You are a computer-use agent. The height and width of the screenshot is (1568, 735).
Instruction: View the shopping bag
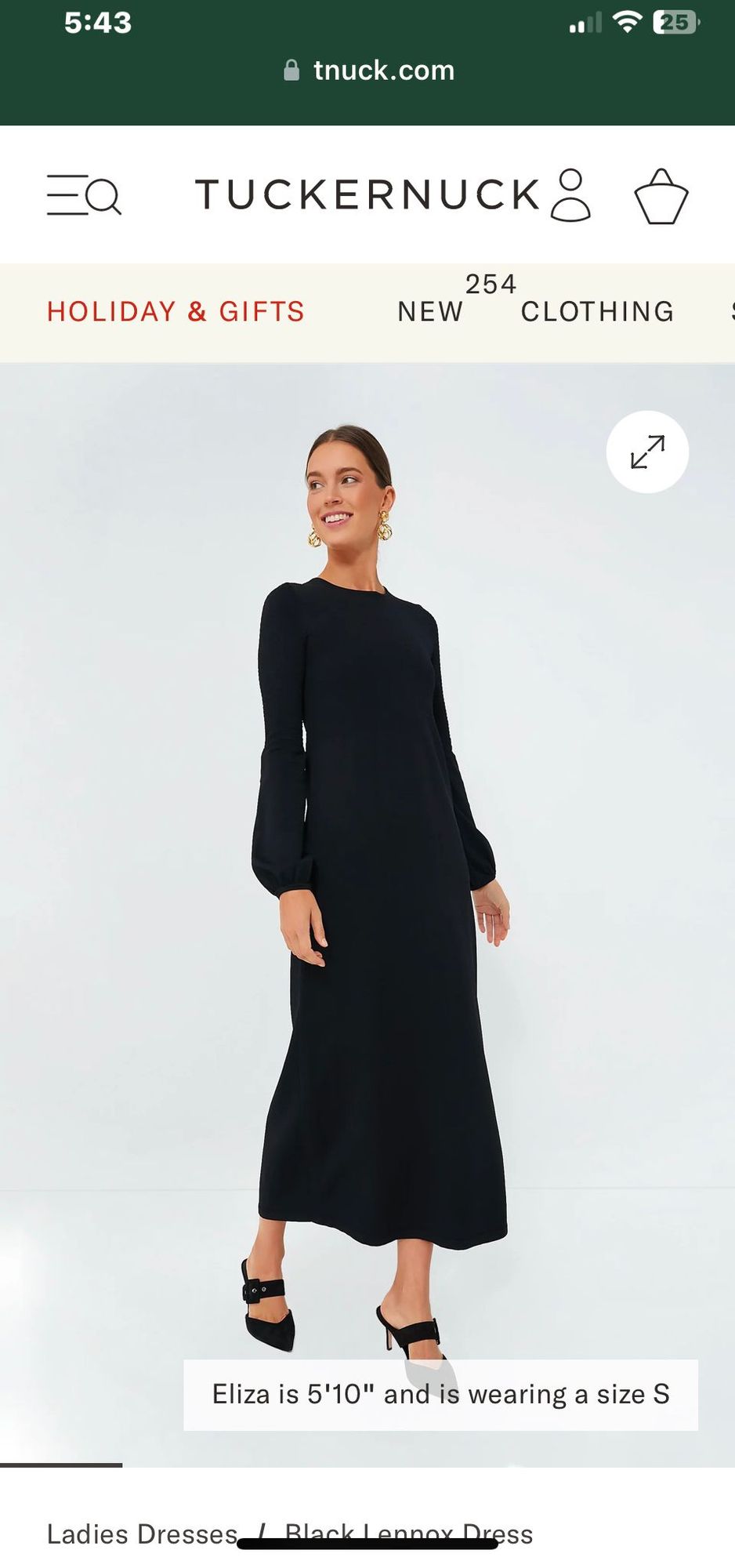coord(661,196)
